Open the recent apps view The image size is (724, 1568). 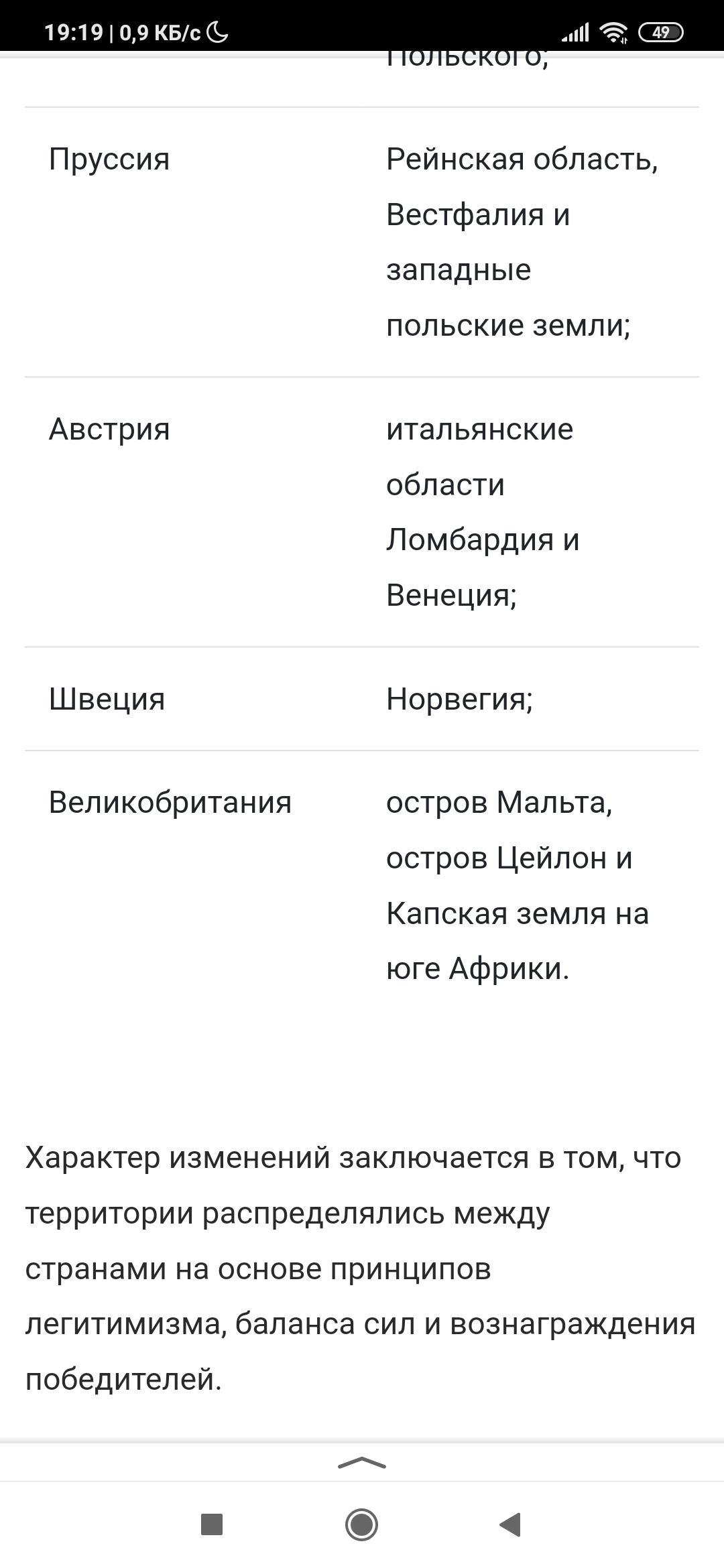(212, 1524)
